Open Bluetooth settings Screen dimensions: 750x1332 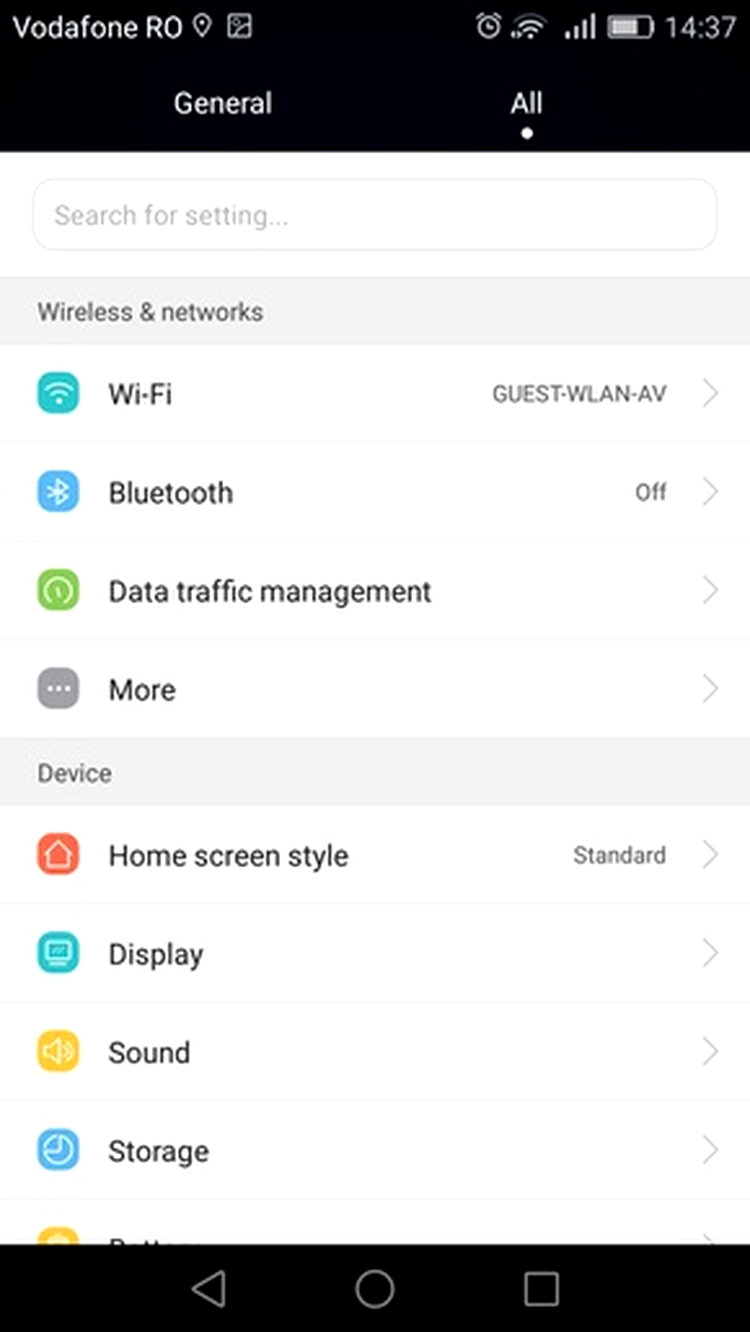click(375, 492)
